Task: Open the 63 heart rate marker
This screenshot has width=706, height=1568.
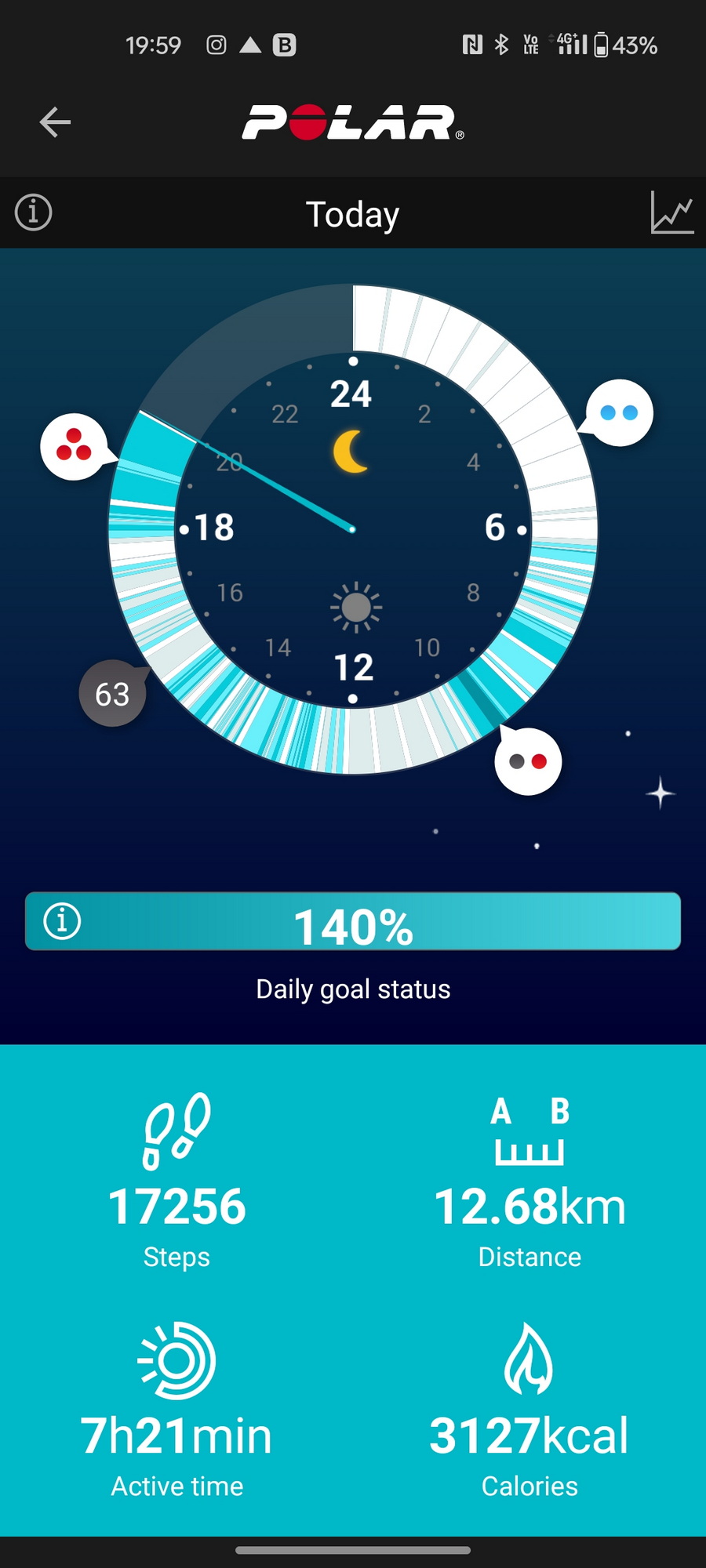Action: coord(112,694)
